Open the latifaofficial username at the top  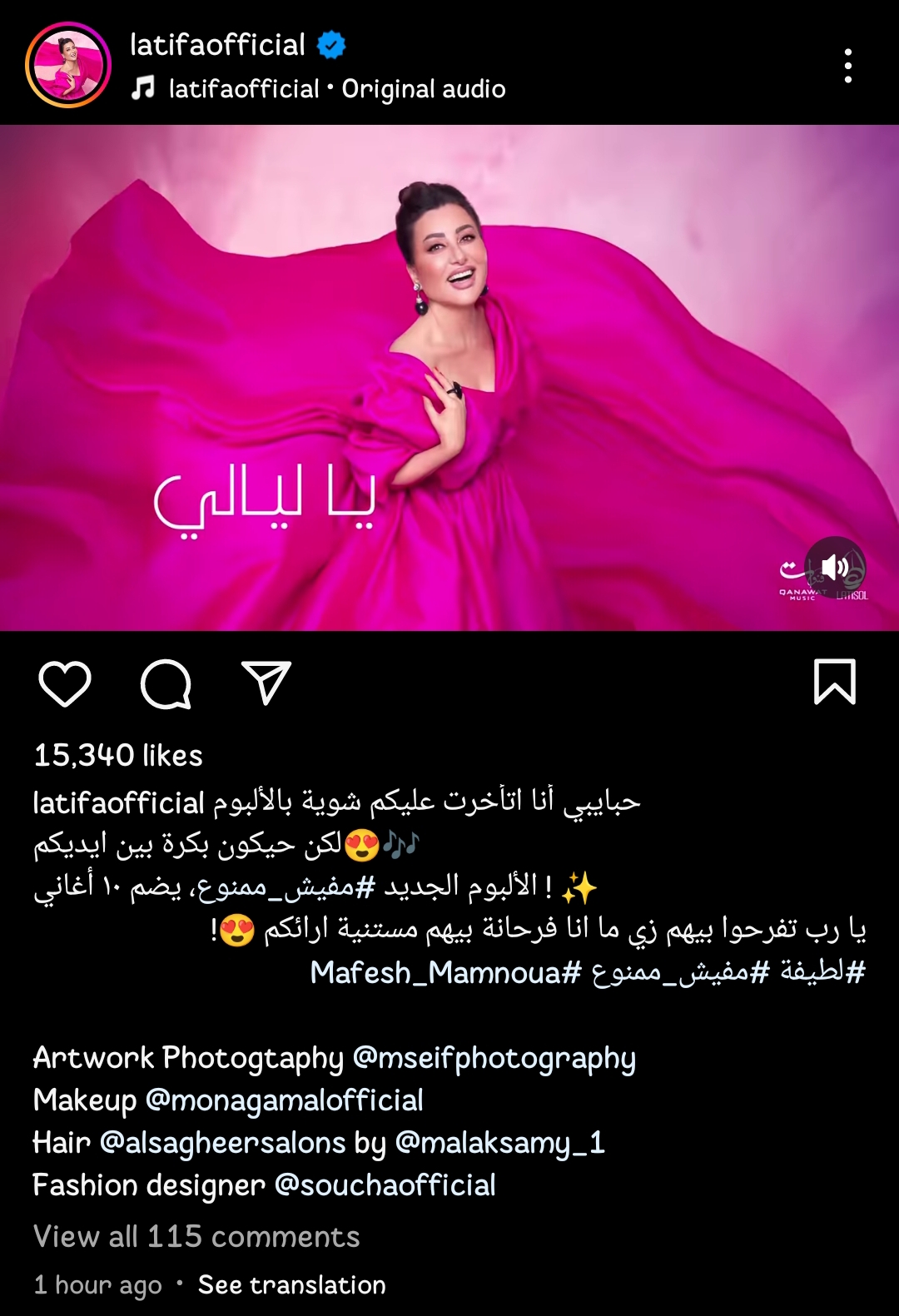tap(218, 44)
